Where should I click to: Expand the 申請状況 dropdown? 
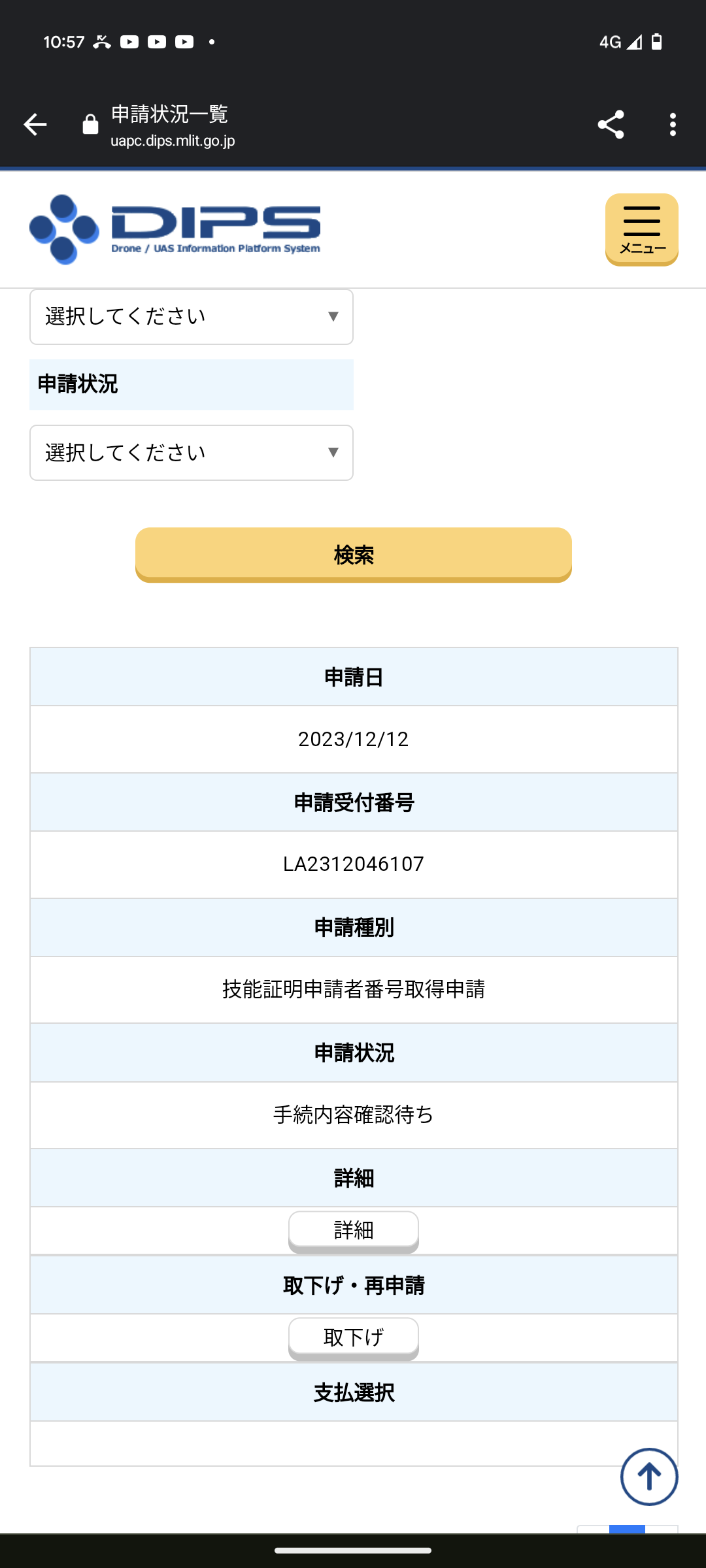[192, 453]
